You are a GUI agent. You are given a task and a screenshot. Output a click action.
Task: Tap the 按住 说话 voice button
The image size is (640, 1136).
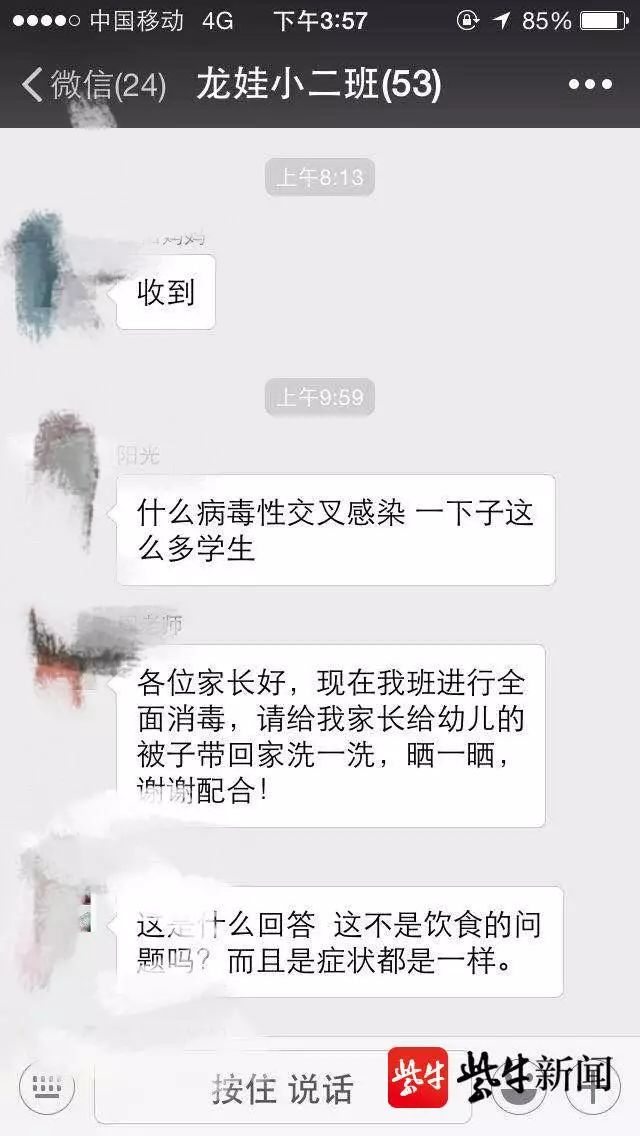[x=282, y=1089]
